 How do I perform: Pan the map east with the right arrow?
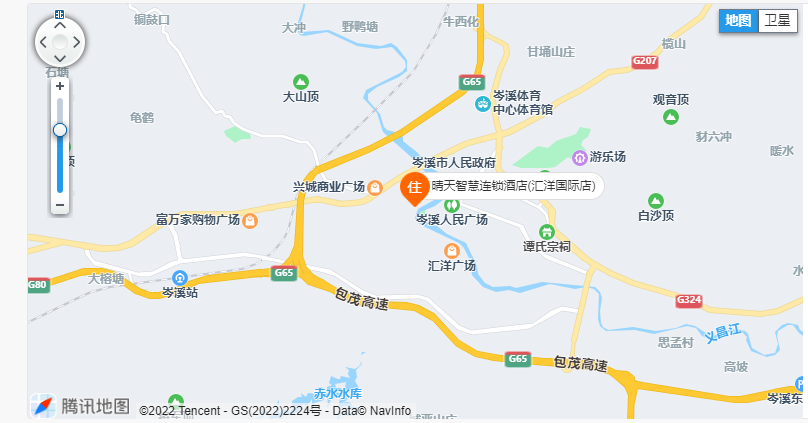point(77,42)
